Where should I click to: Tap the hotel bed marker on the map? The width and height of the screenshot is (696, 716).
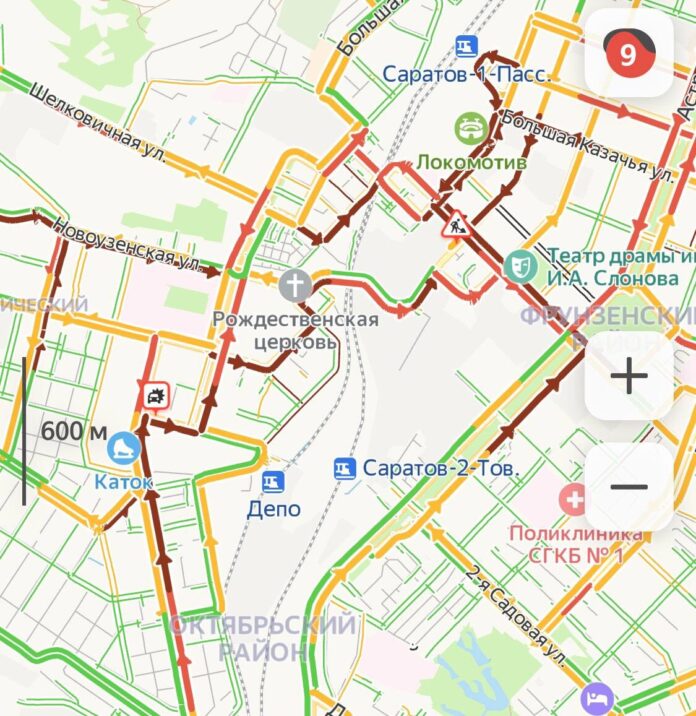tap(597, 697)
